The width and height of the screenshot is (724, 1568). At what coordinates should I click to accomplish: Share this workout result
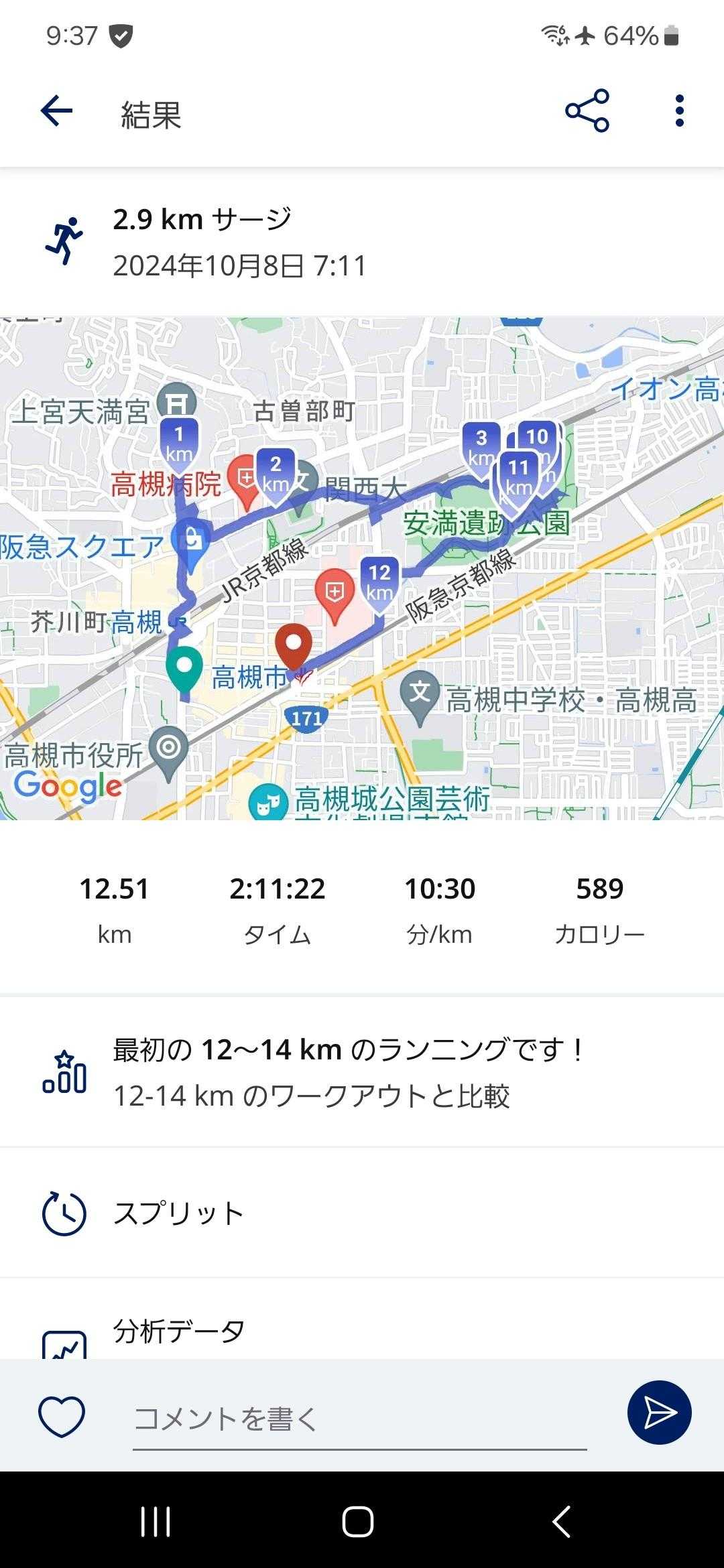[x=587, y=111]
